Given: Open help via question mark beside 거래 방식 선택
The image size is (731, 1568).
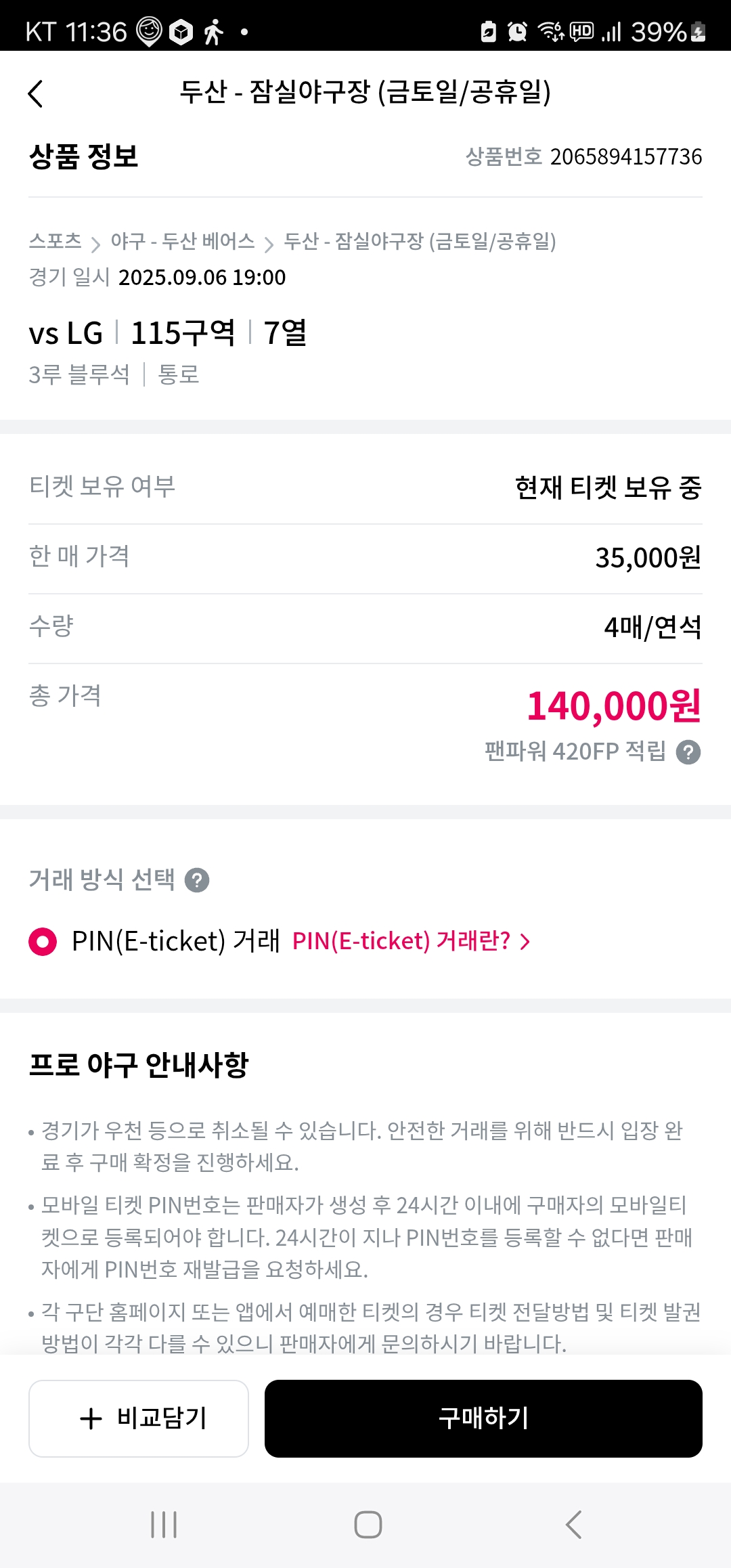Looking at the screenshot, I should 198,880.
